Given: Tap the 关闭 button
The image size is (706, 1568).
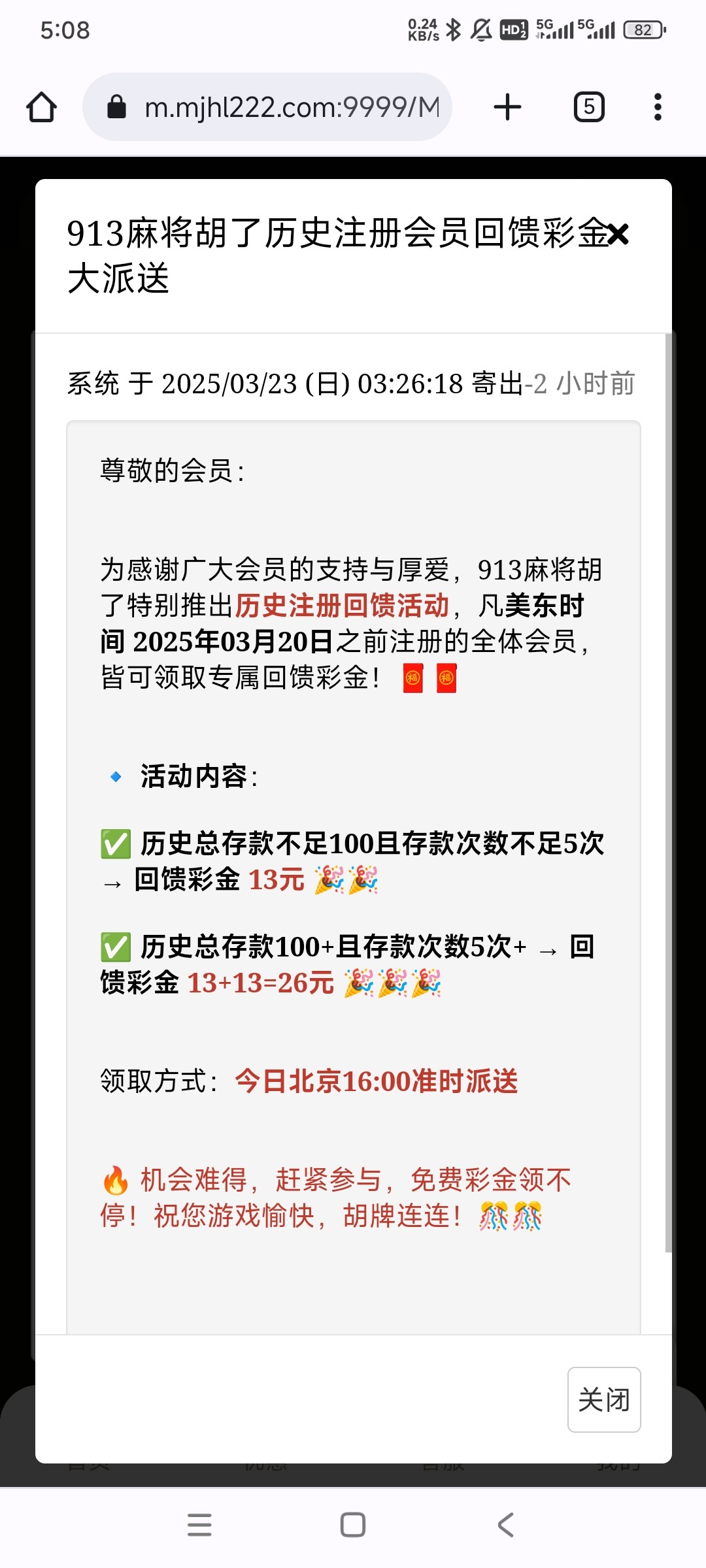Looking at the screenshot, I should (x=603, y=1399).
